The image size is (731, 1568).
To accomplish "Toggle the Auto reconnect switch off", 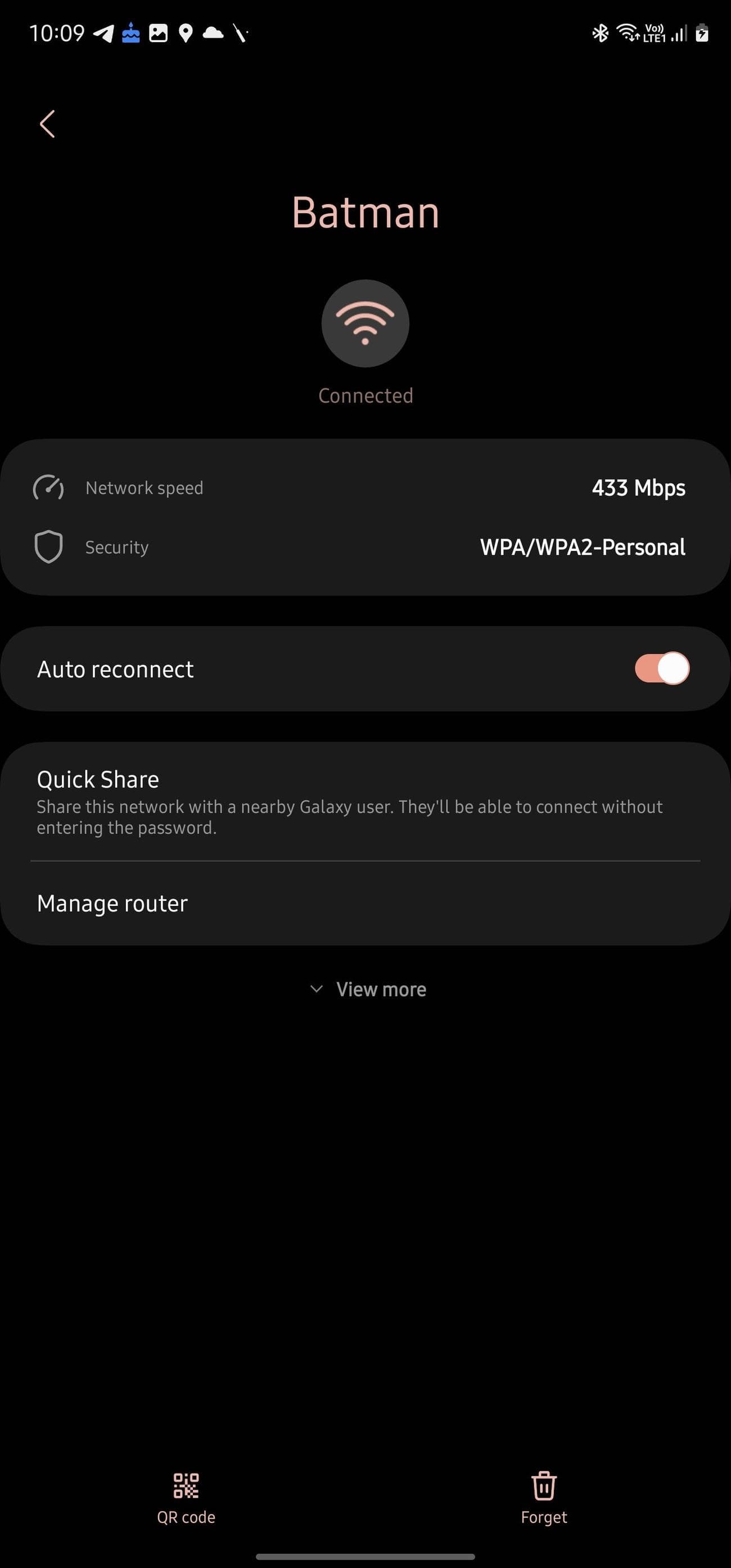I will [662, 668].
